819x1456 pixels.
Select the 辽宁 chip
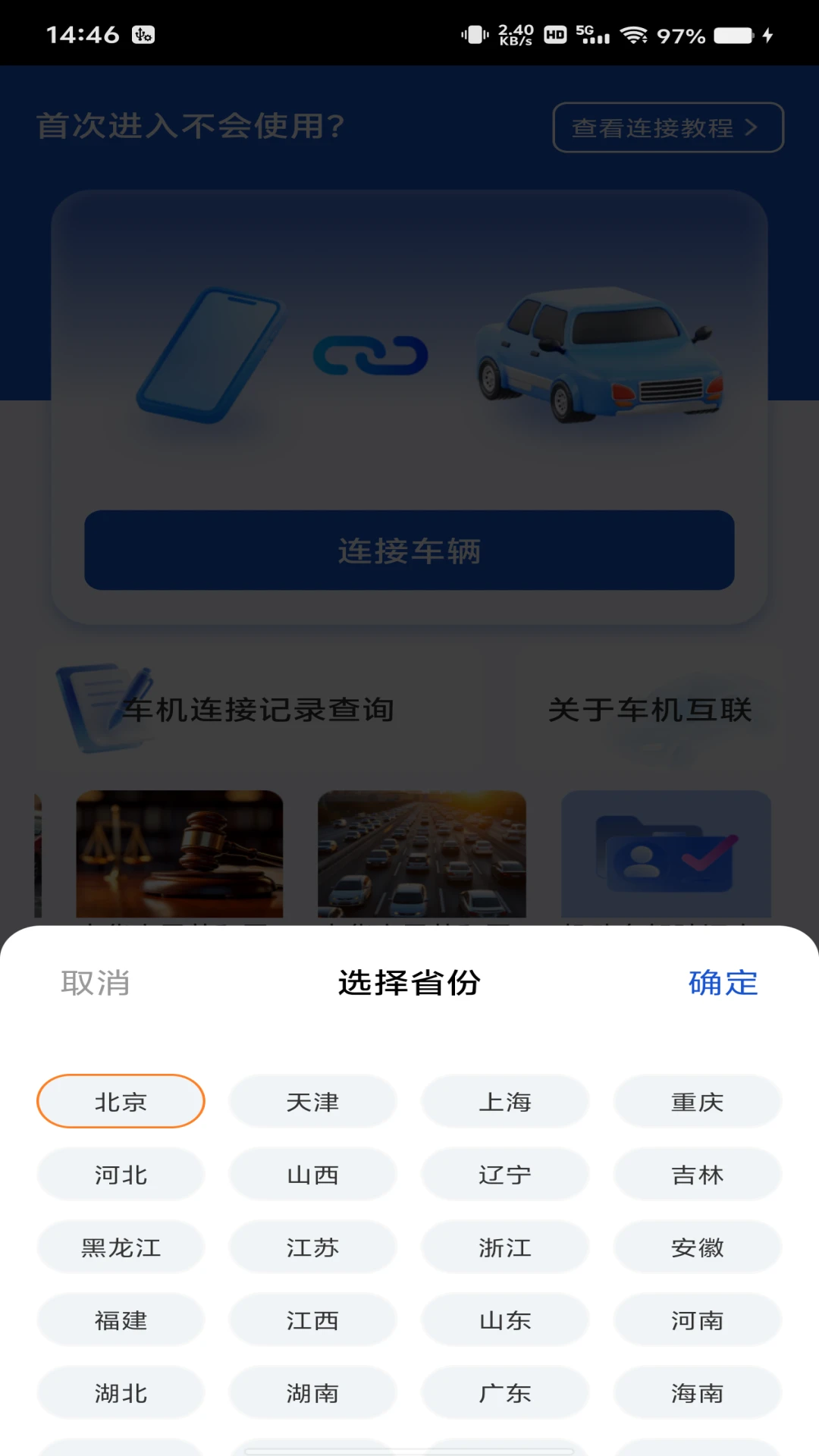pyautogui.click(x=505, y=1174)
